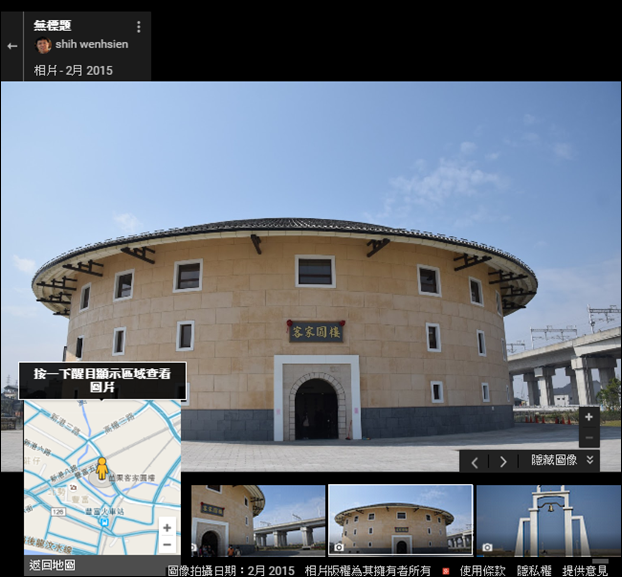Image resolution: width=622 pixels, height=577 pixels.
Task: Zoom in on the photo
Action: coord(589,417)
